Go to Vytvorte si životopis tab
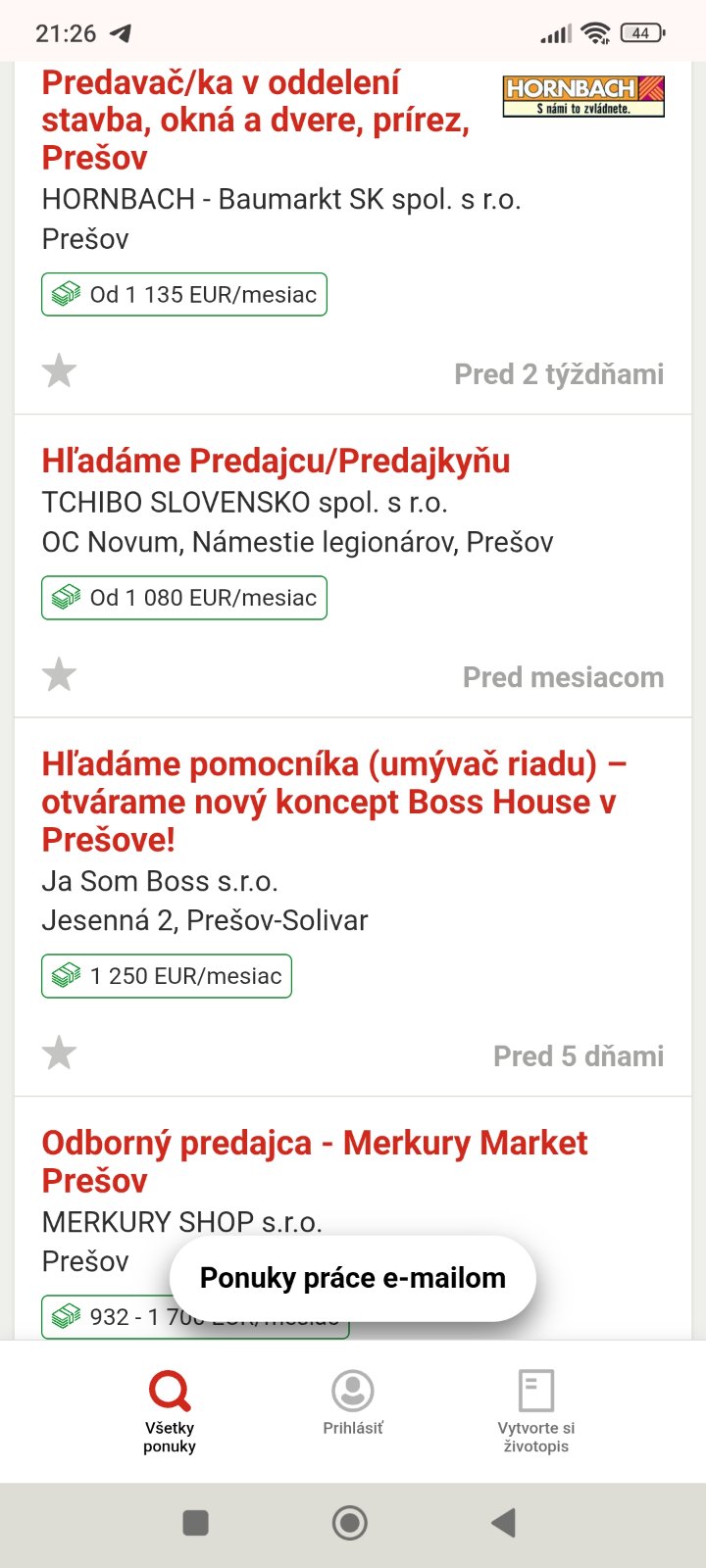The height and width of the screenshot is (1568, 706). point(535,1411)
